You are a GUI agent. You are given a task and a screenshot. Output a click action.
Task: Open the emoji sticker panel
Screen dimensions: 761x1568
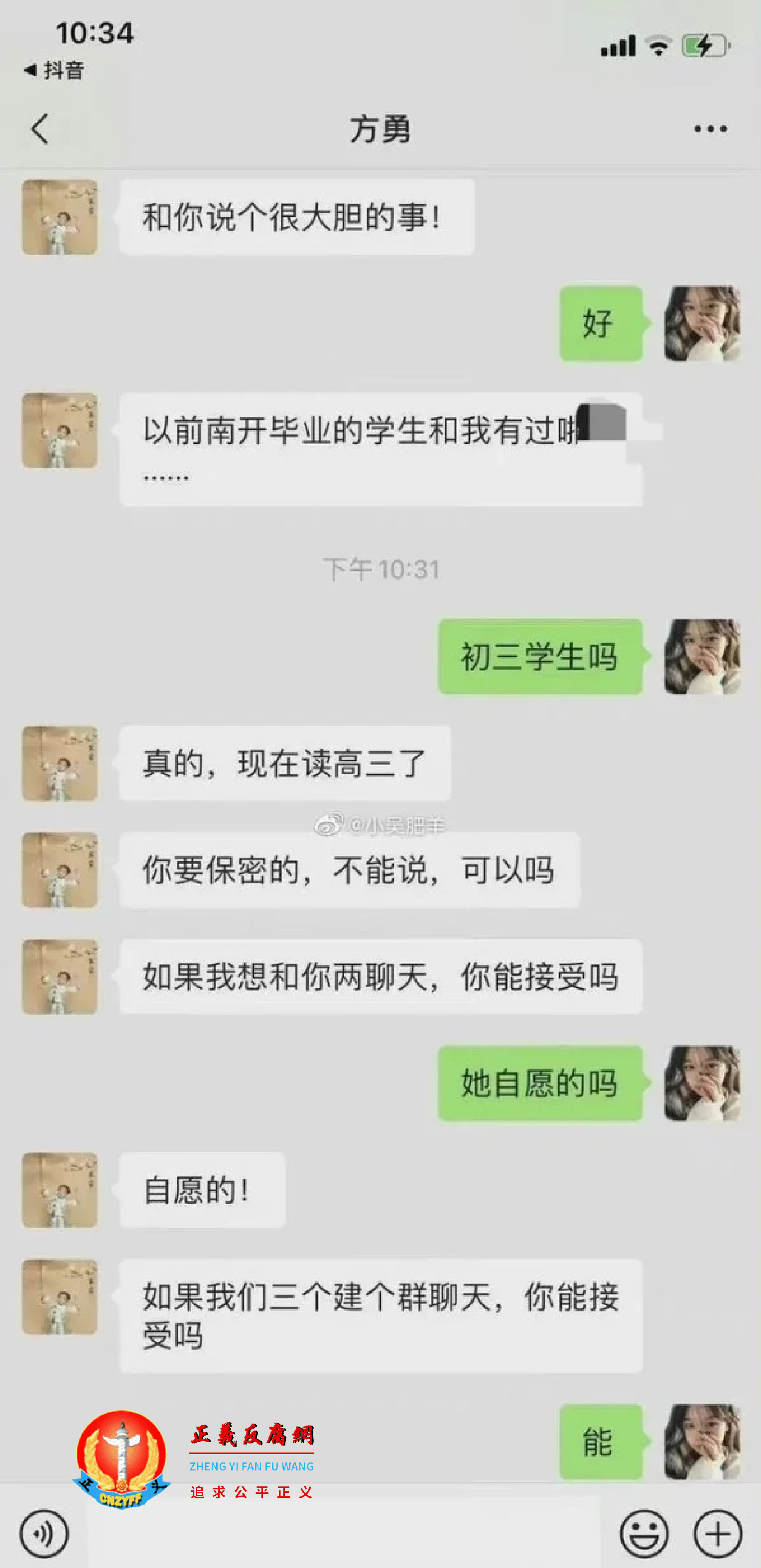coord(644,1533)
